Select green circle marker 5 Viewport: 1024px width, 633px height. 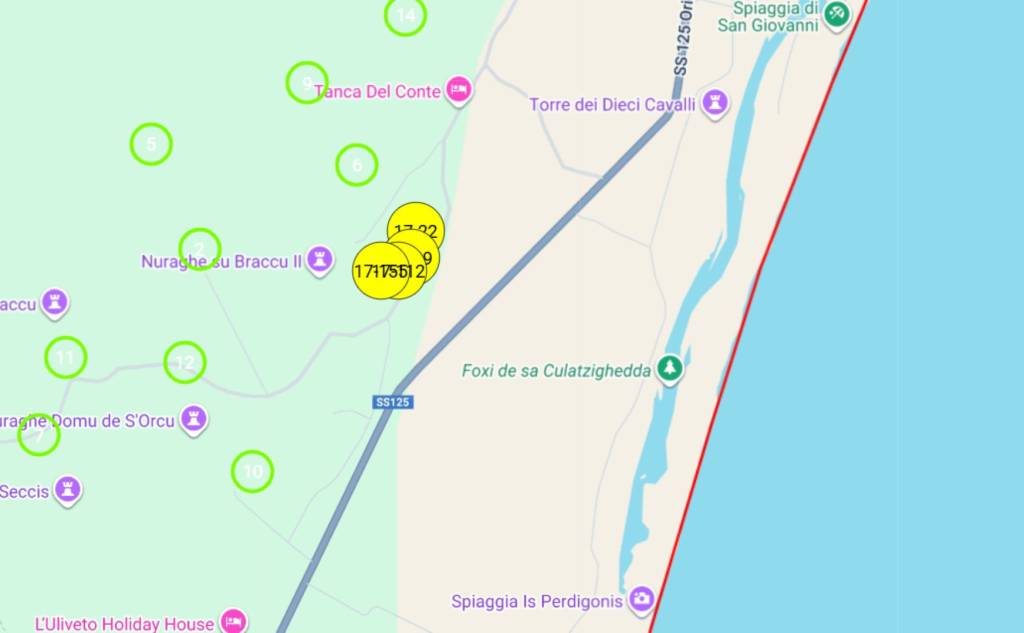151,144
